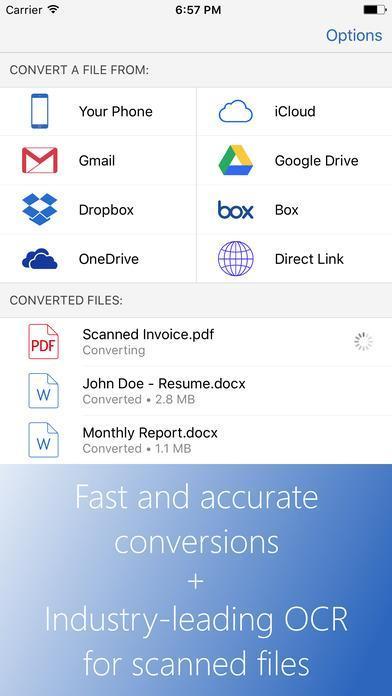This screenshot has height=696, width=392.
Task: Pick a file from Google Drive
Action: (294, 161)
